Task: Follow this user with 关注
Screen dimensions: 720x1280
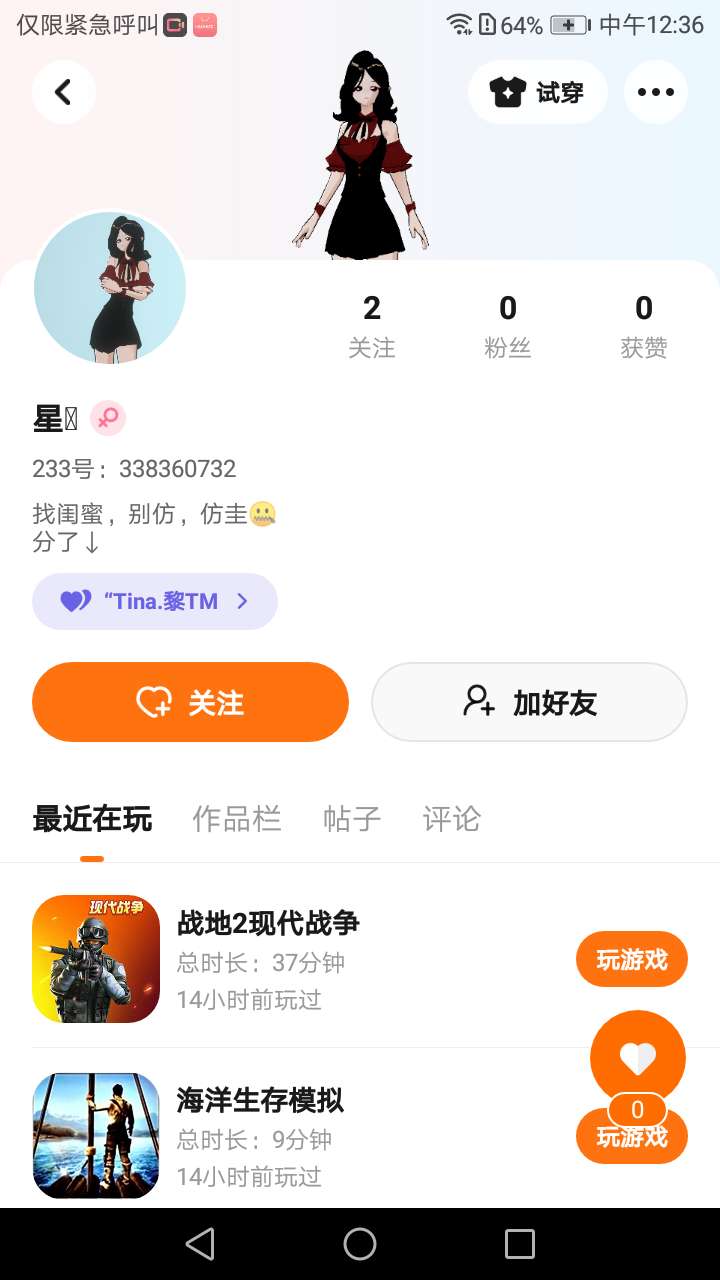Action: (x=190, y=702)
